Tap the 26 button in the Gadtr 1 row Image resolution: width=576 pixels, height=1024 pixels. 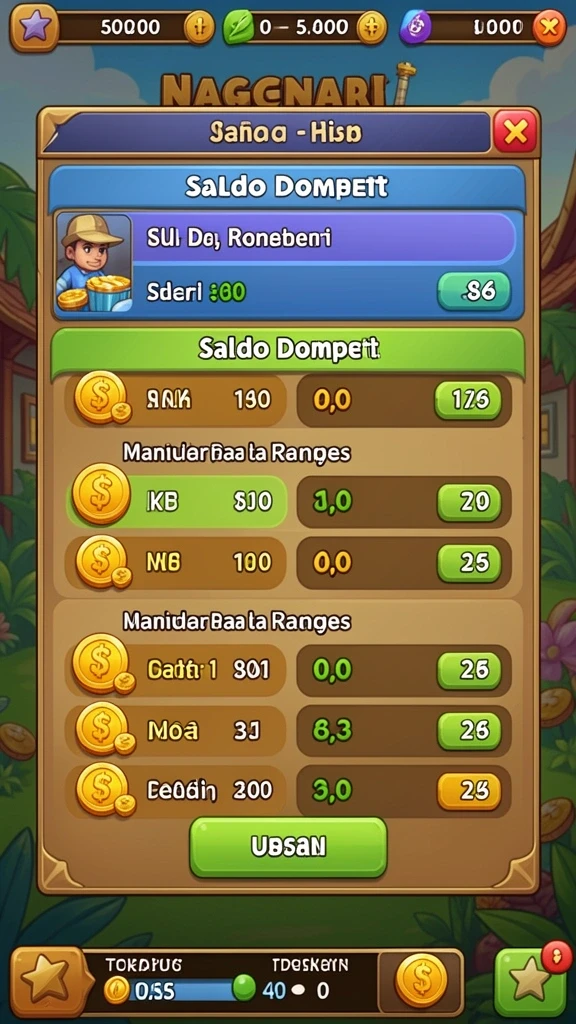pos(469,670)
